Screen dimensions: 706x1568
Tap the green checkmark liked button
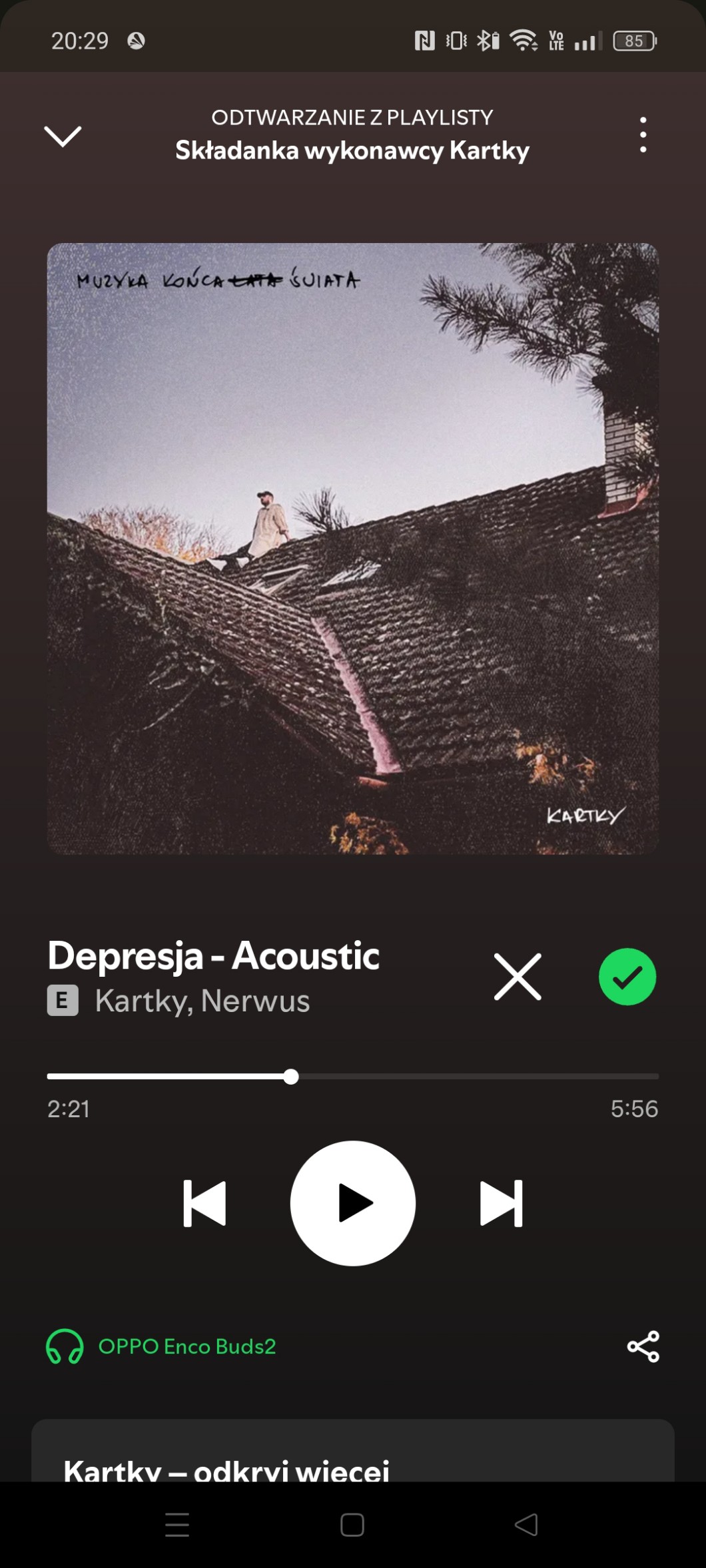click(x=627, y=977)
